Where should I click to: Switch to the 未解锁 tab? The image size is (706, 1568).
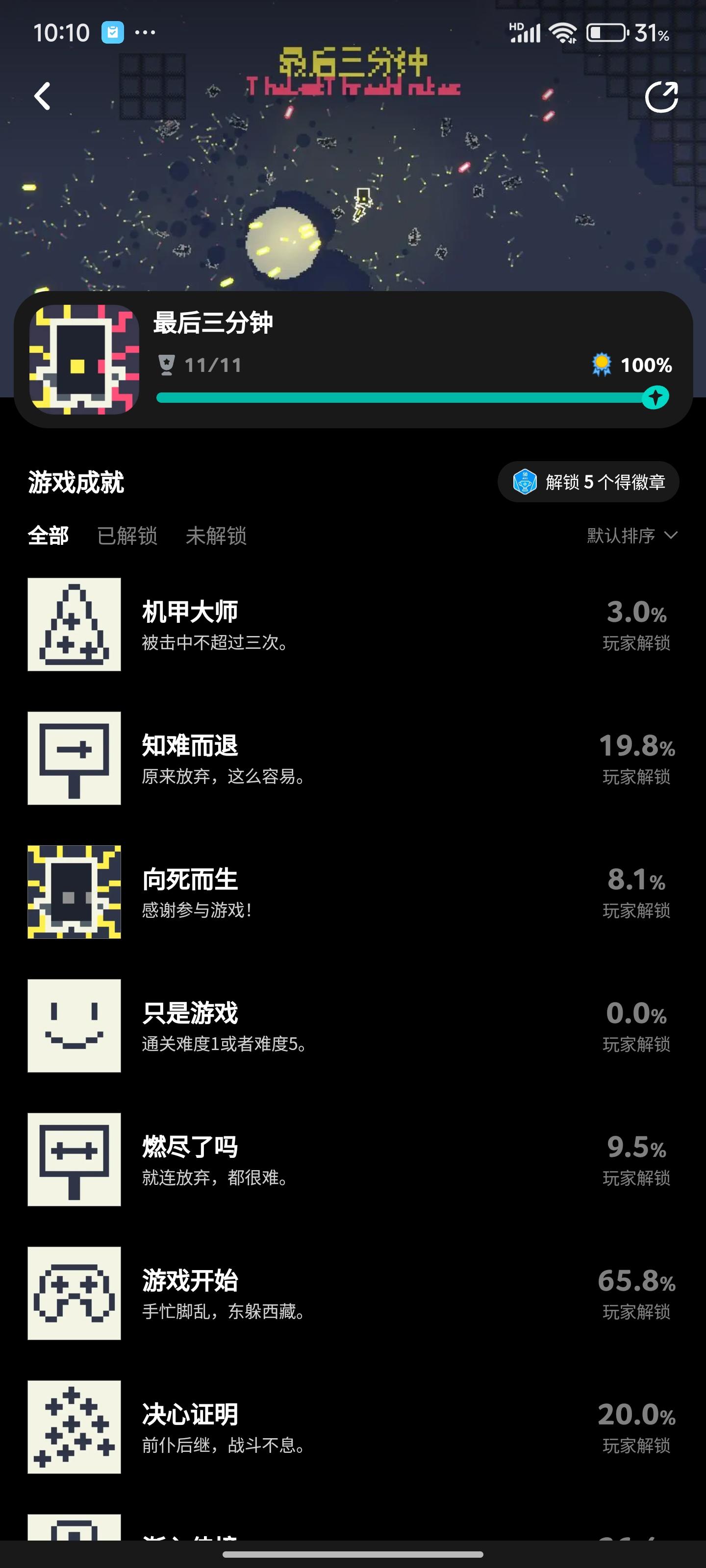tap(216, 536)
